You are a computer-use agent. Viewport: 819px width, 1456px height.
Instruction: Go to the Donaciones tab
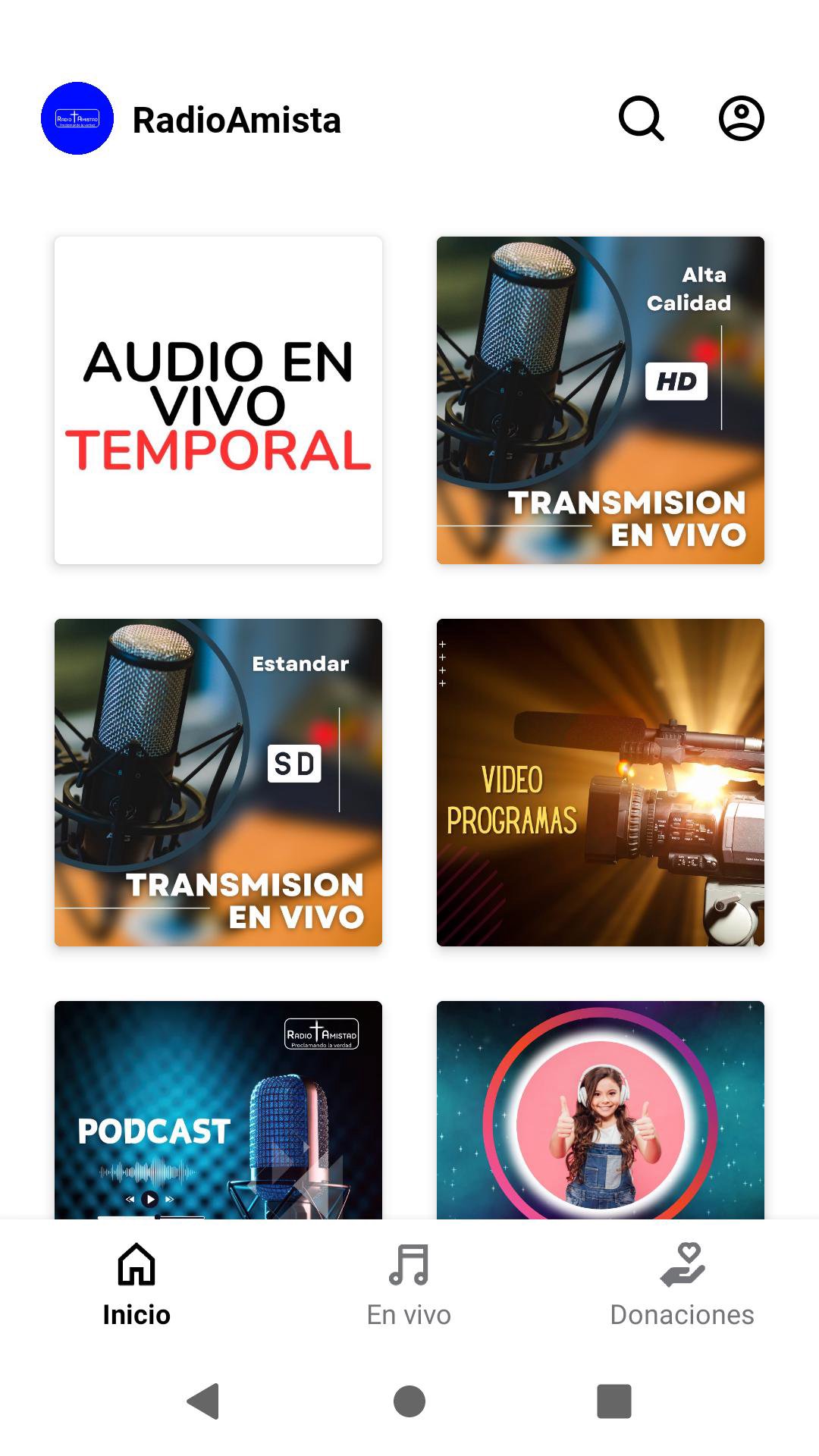(x=682, y=1285)
